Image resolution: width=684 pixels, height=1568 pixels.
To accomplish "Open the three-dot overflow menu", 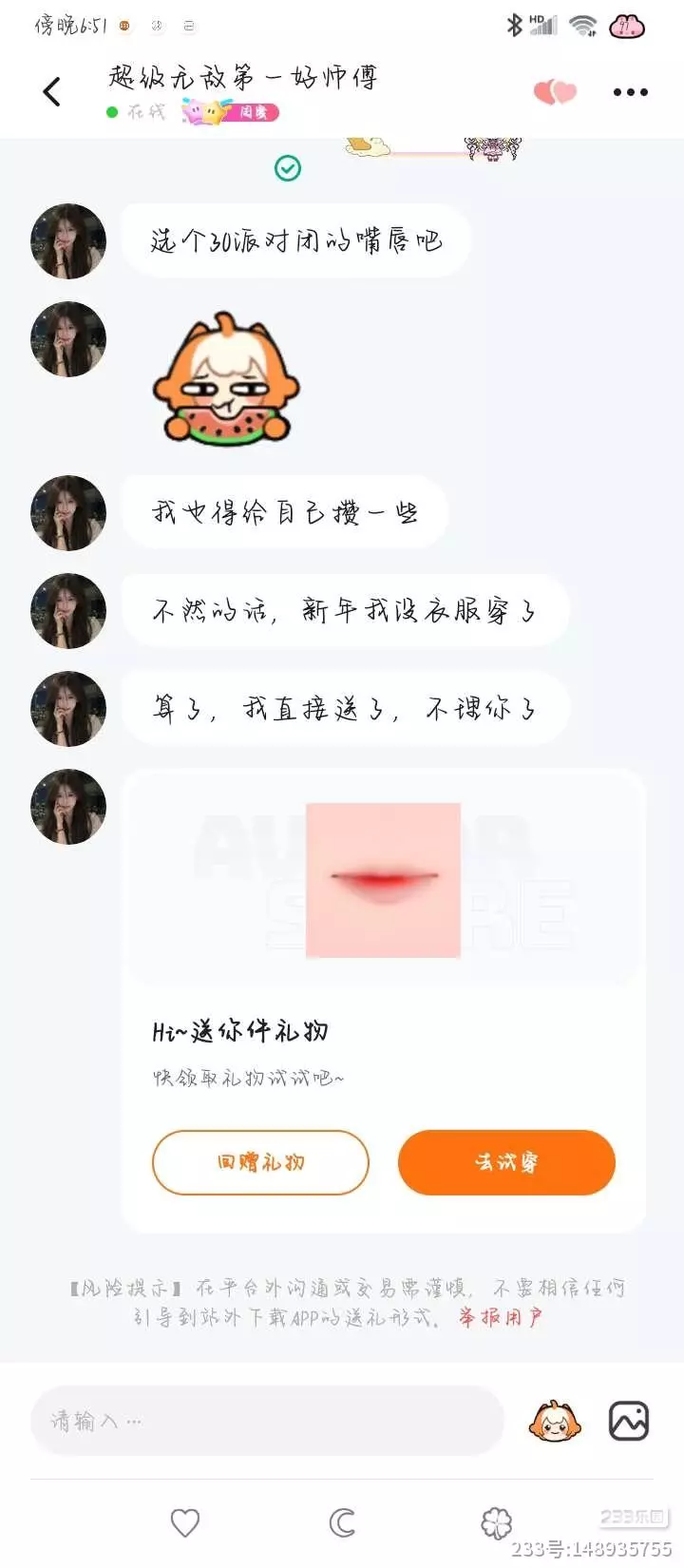I will (x=631, y=92).
